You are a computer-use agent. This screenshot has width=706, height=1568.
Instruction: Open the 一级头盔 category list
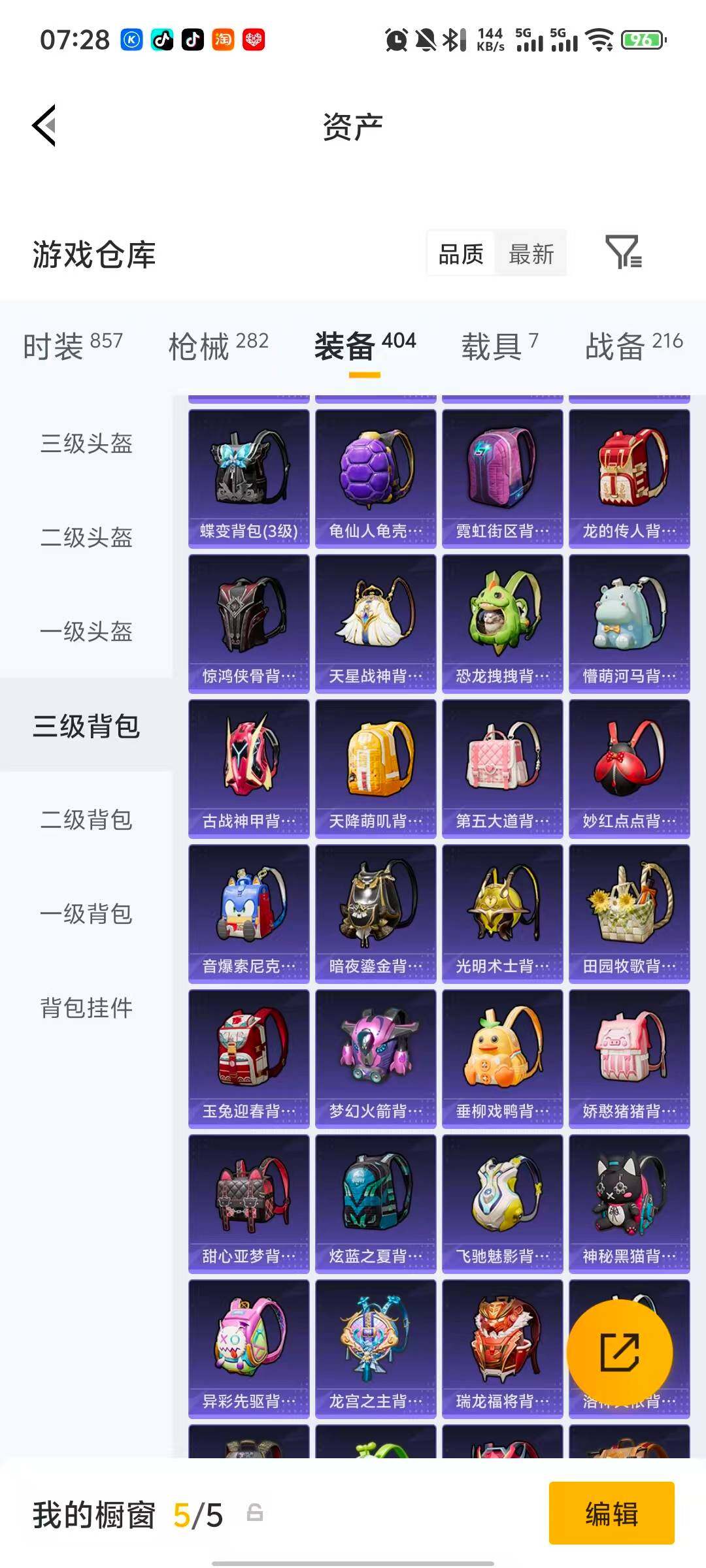pos(86,632)
